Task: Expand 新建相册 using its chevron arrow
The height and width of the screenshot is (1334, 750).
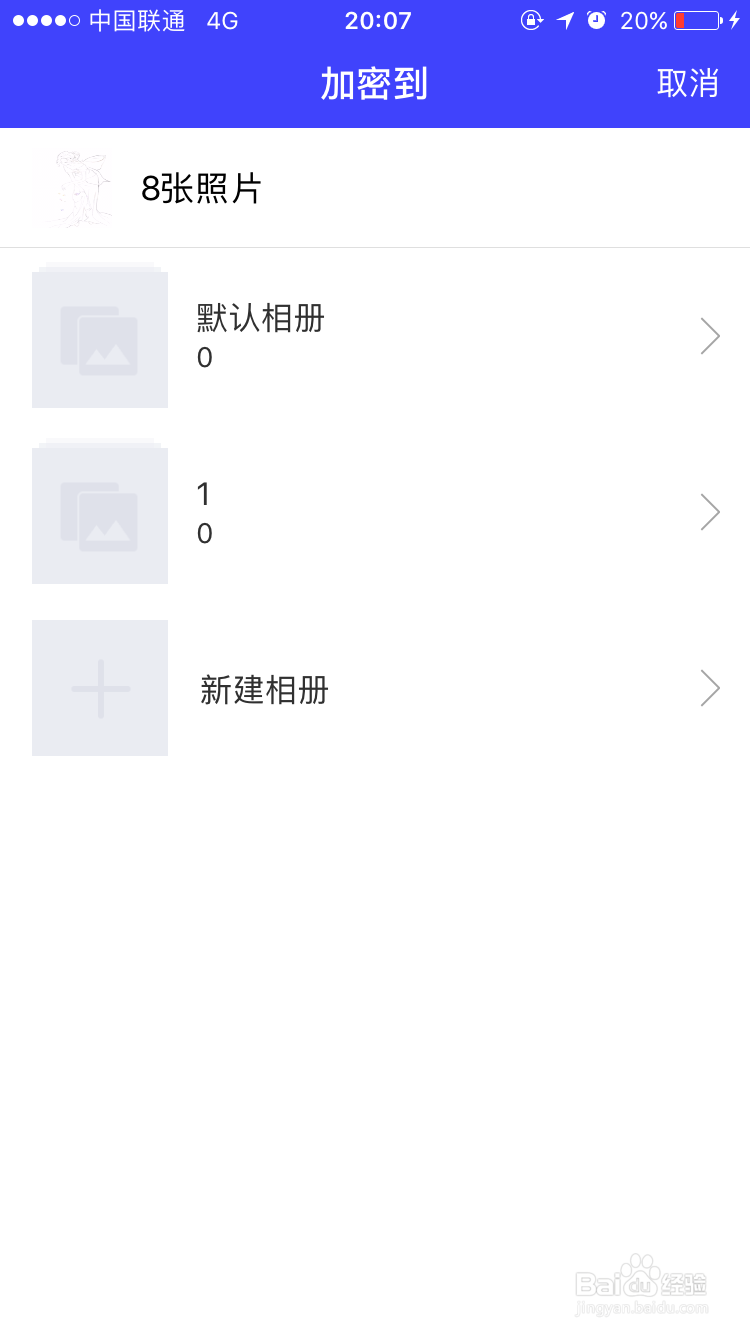Action: (x=710, y=687)
